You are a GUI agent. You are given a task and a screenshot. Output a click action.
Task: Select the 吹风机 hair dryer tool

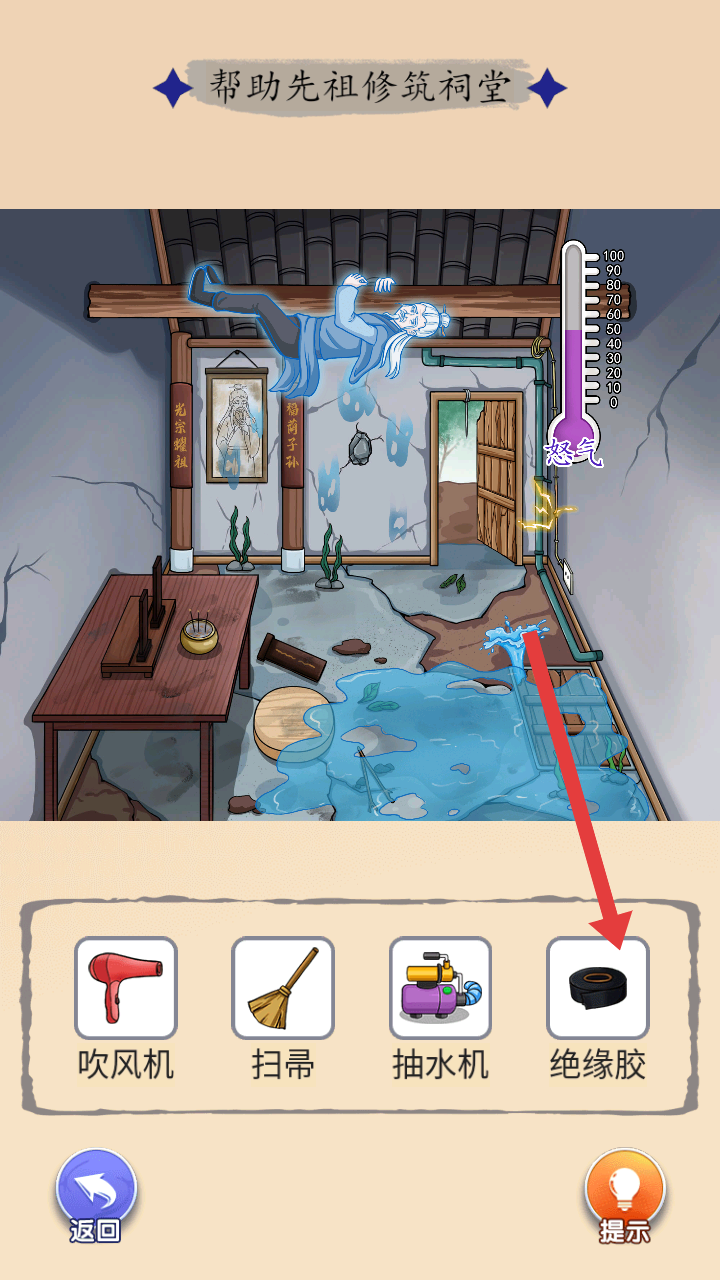(126, 988)
